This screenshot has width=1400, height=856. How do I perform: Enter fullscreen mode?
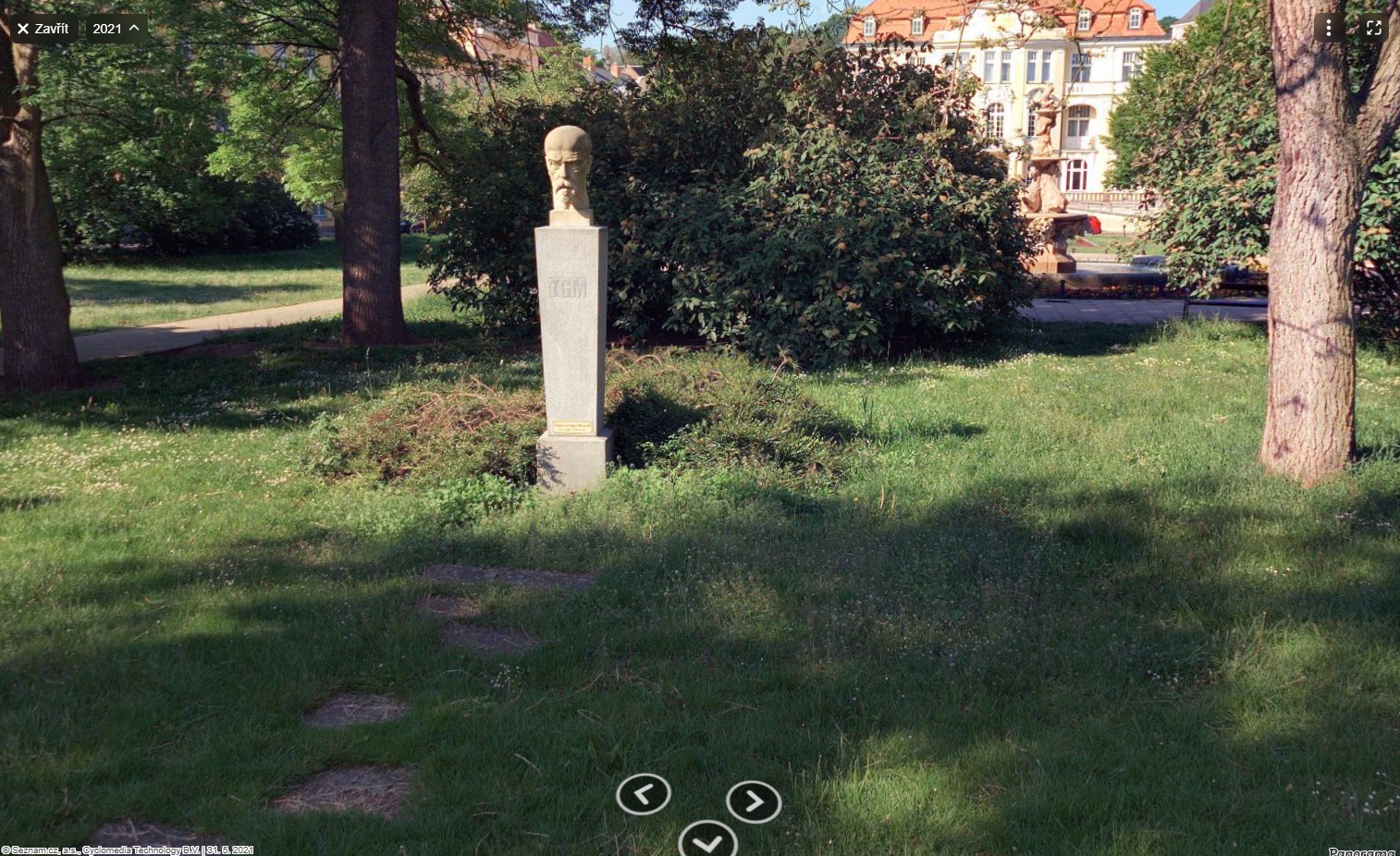coord(1374,29)
